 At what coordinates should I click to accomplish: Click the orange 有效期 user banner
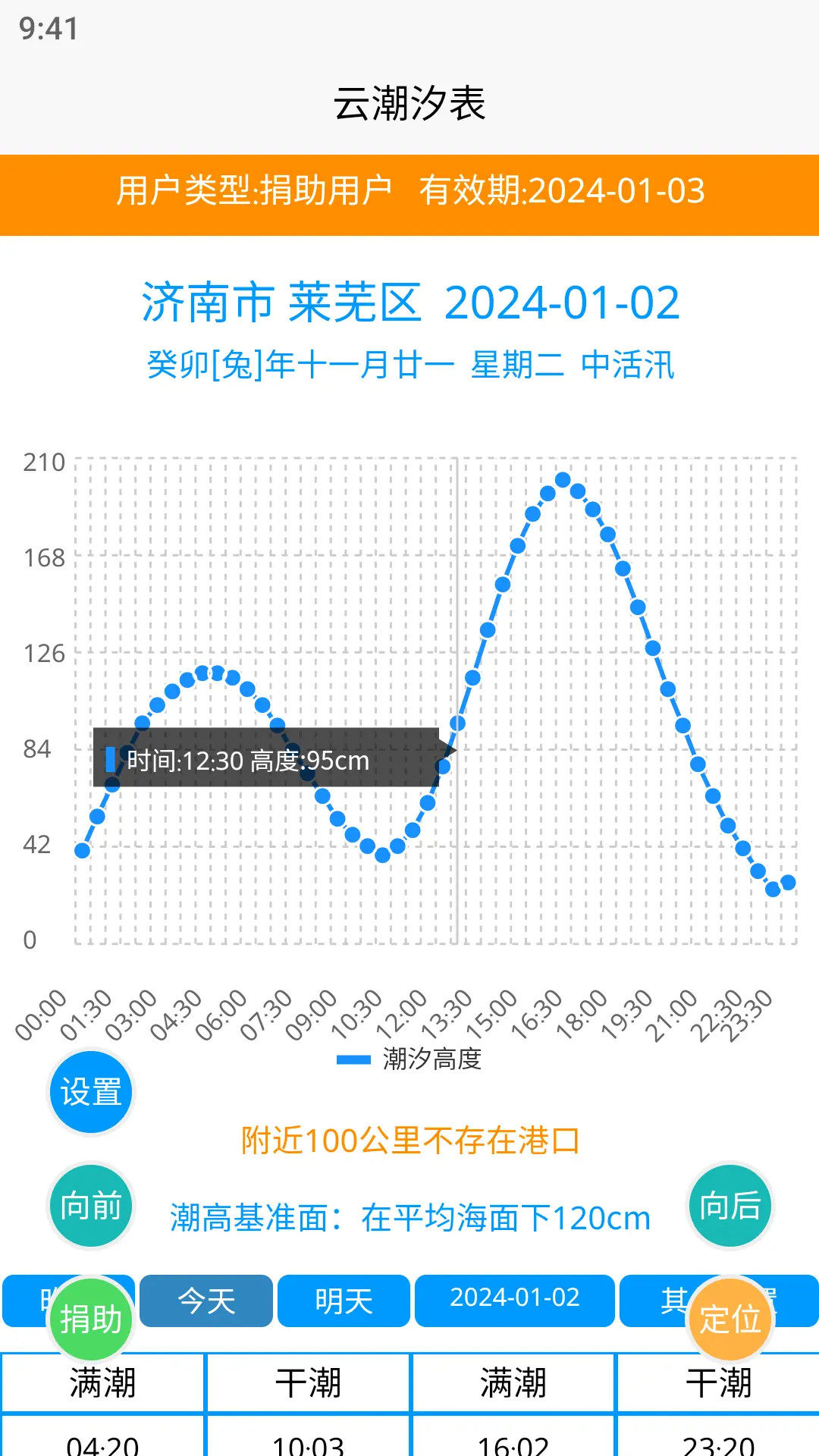pos(409,194)
